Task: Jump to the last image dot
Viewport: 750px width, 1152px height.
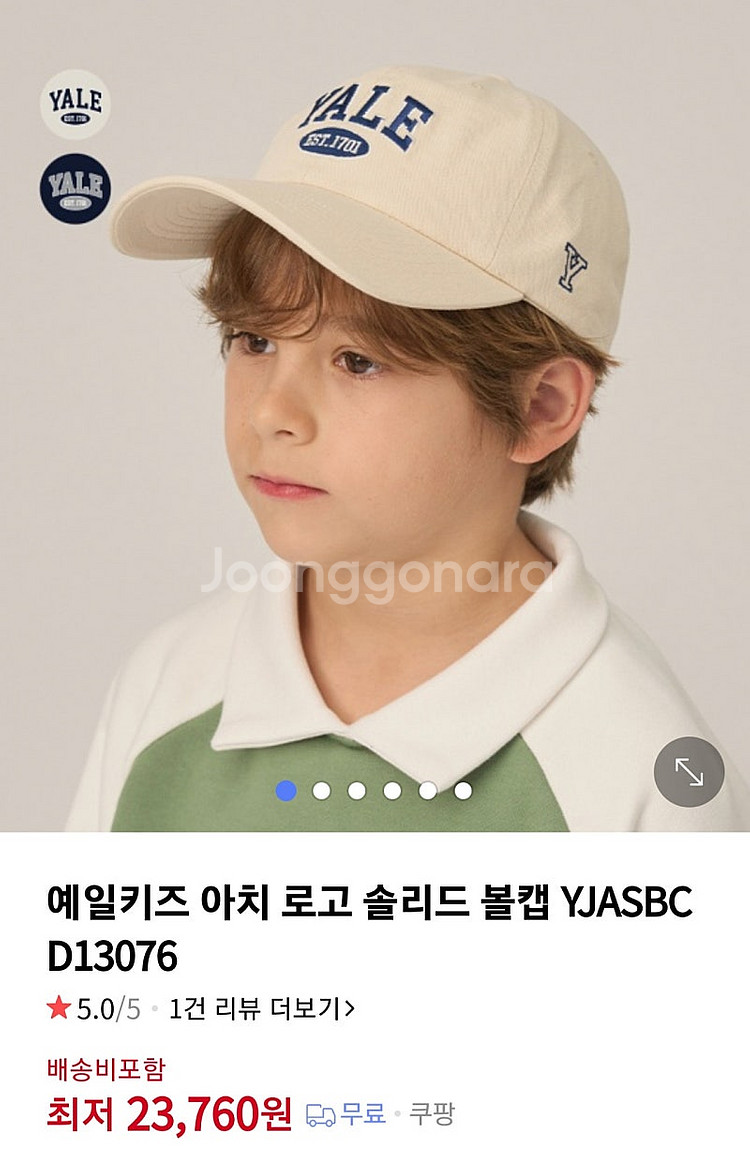Action: click(x=463, y=791)
